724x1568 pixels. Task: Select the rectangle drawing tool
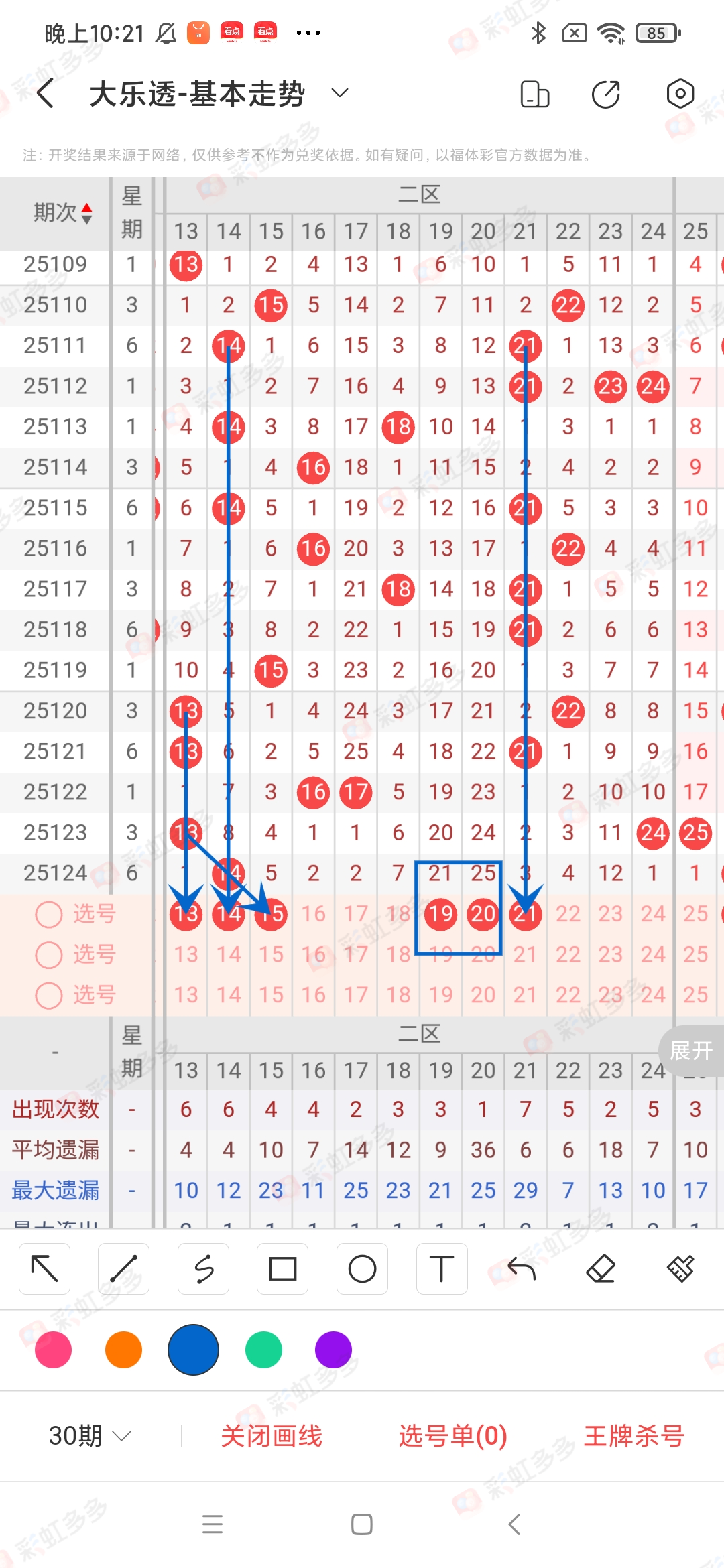tap(282, 1268)
